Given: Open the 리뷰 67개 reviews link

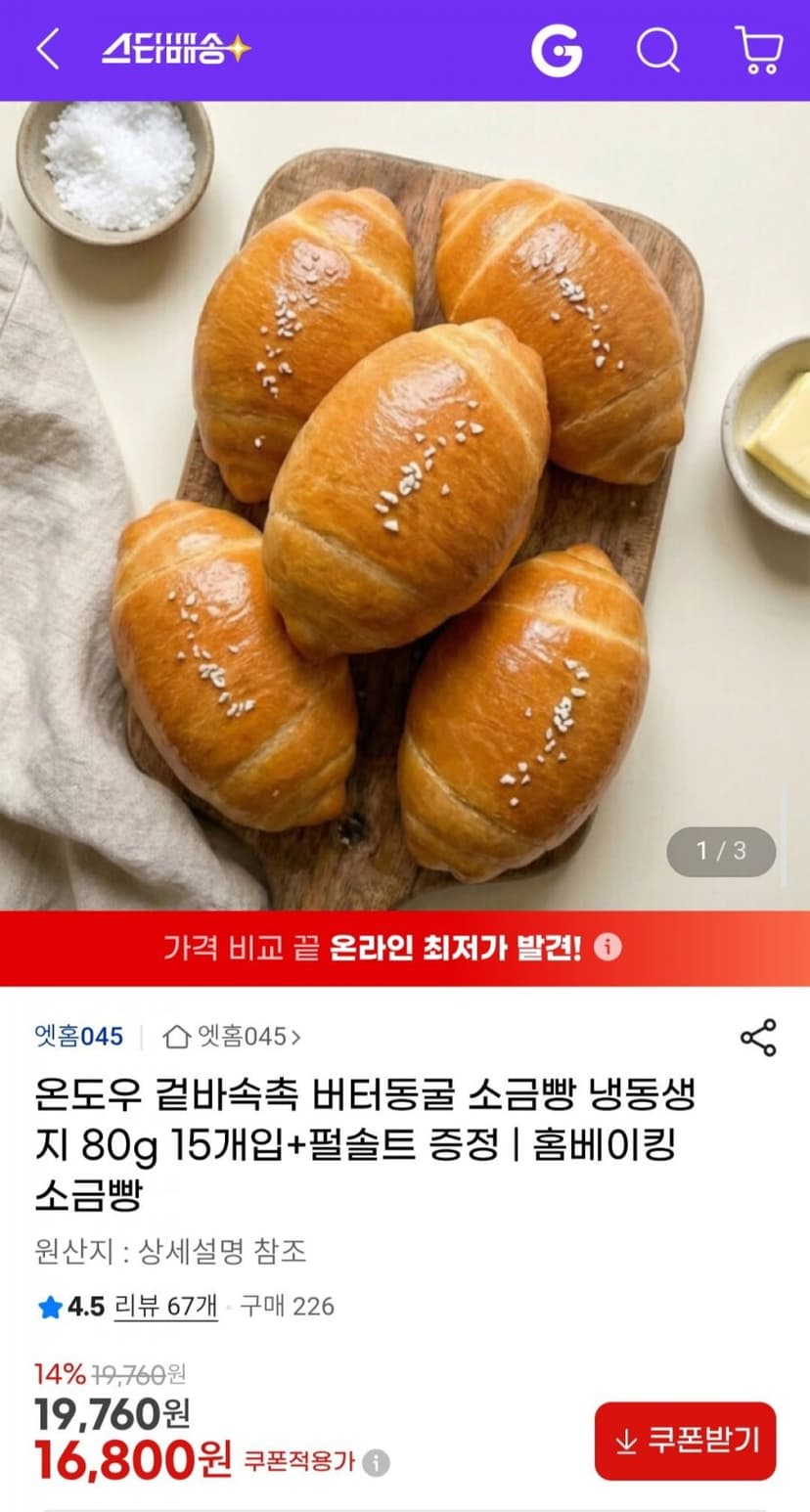Looking at the screenshot, I should (x=166, y=1306).
